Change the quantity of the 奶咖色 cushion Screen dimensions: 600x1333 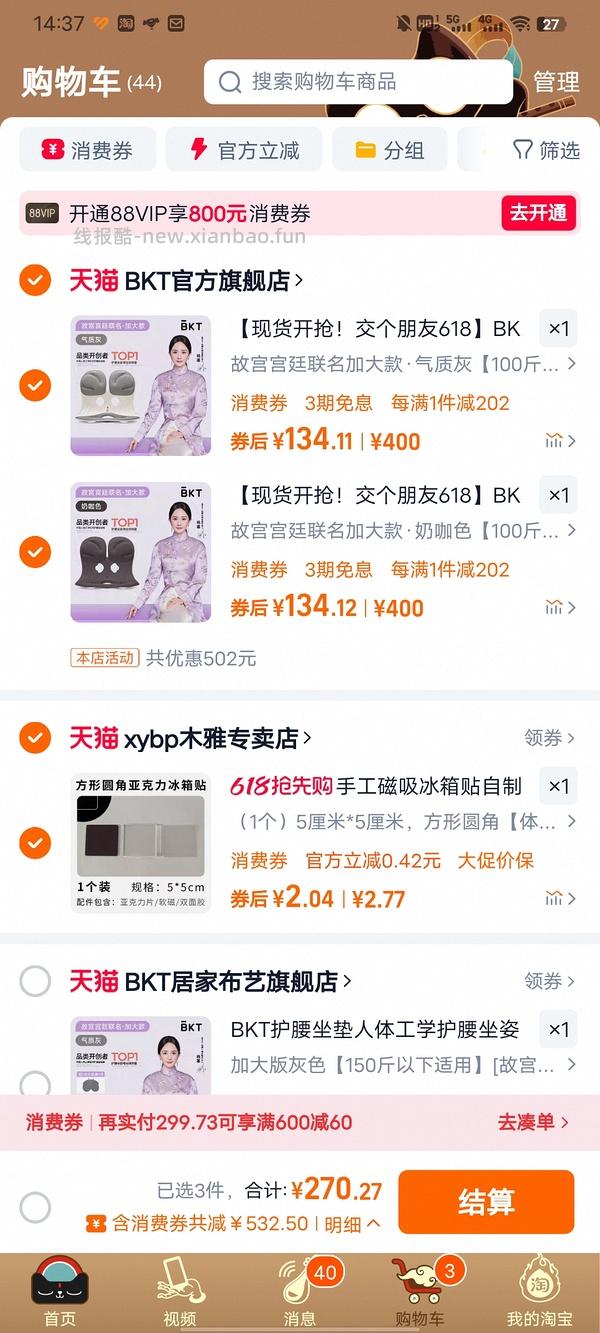[558, 495]
